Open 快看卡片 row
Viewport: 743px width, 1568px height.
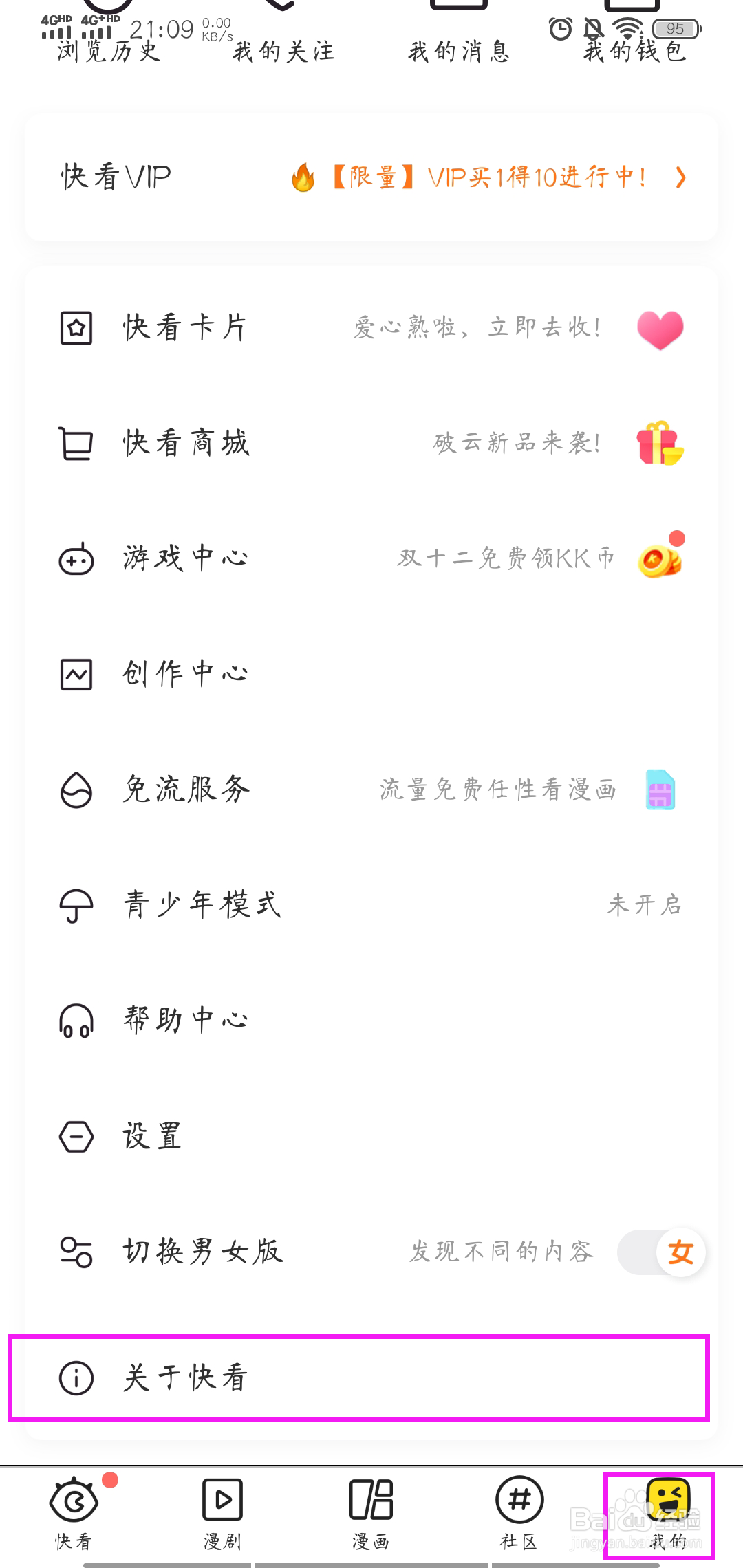pyautogui.click(x=371, y=328)
